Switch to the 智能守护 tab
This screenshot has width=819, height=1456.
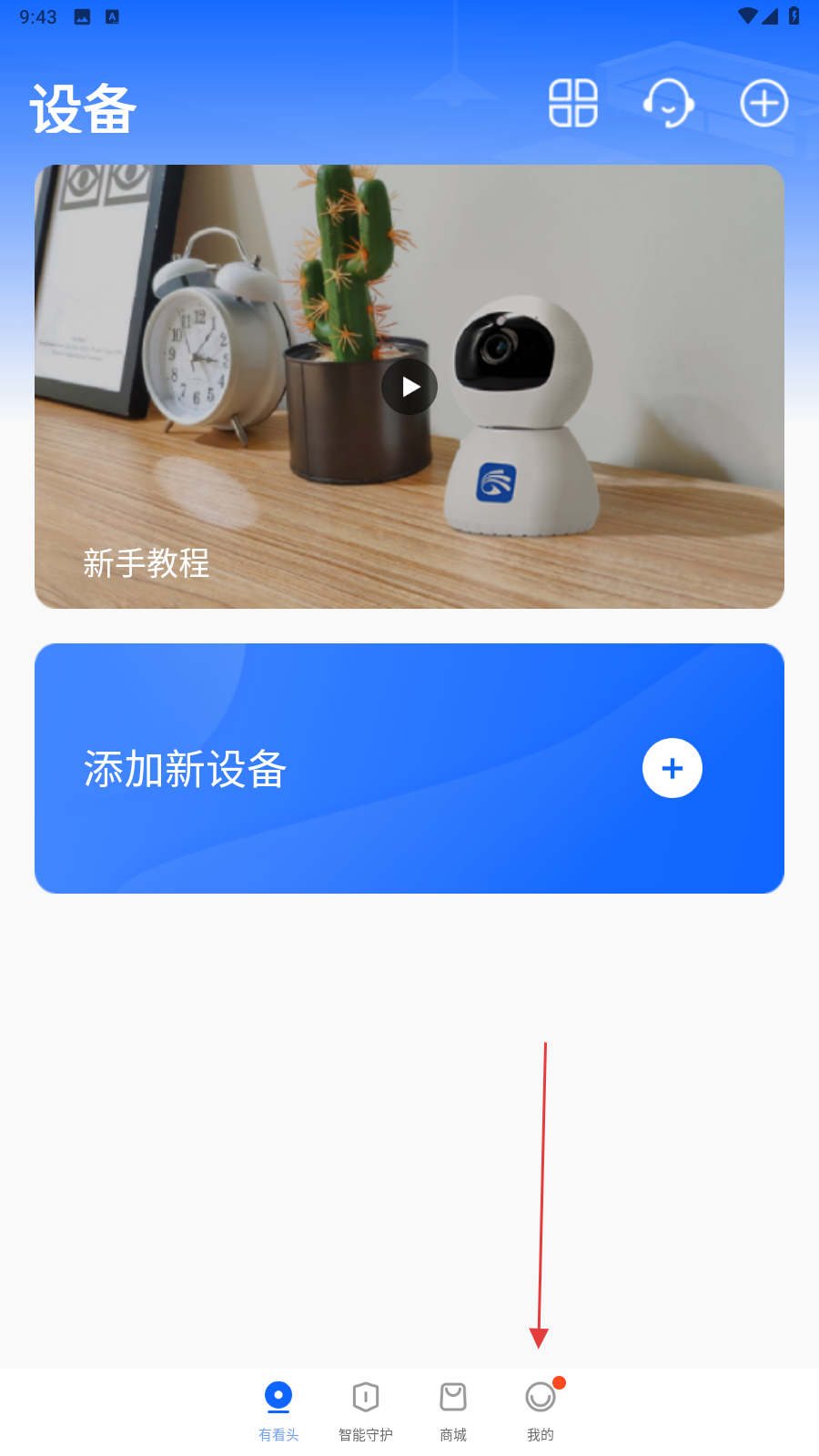tap(366, 1410)
